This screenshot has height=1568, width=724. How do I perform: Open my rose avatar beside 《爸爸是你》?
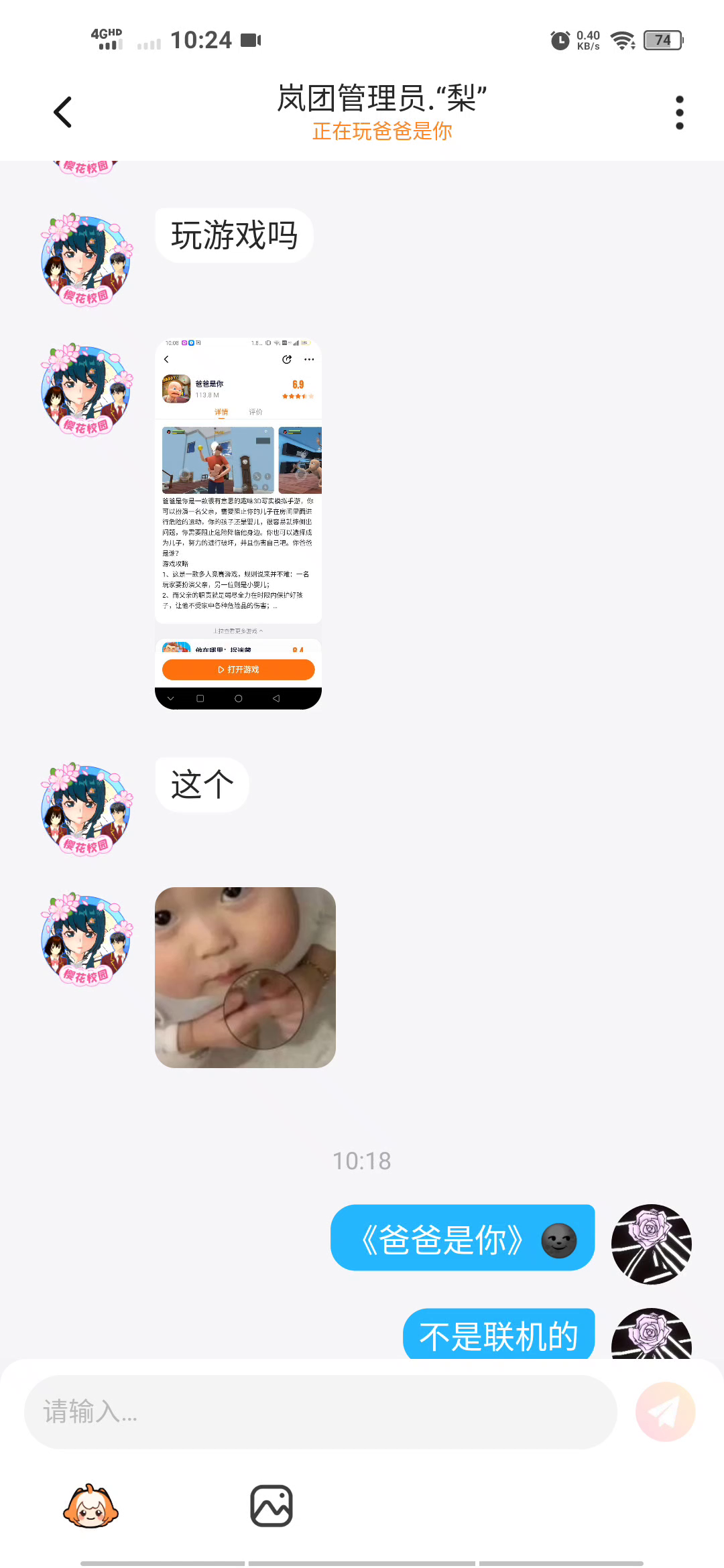[651, 1244]
